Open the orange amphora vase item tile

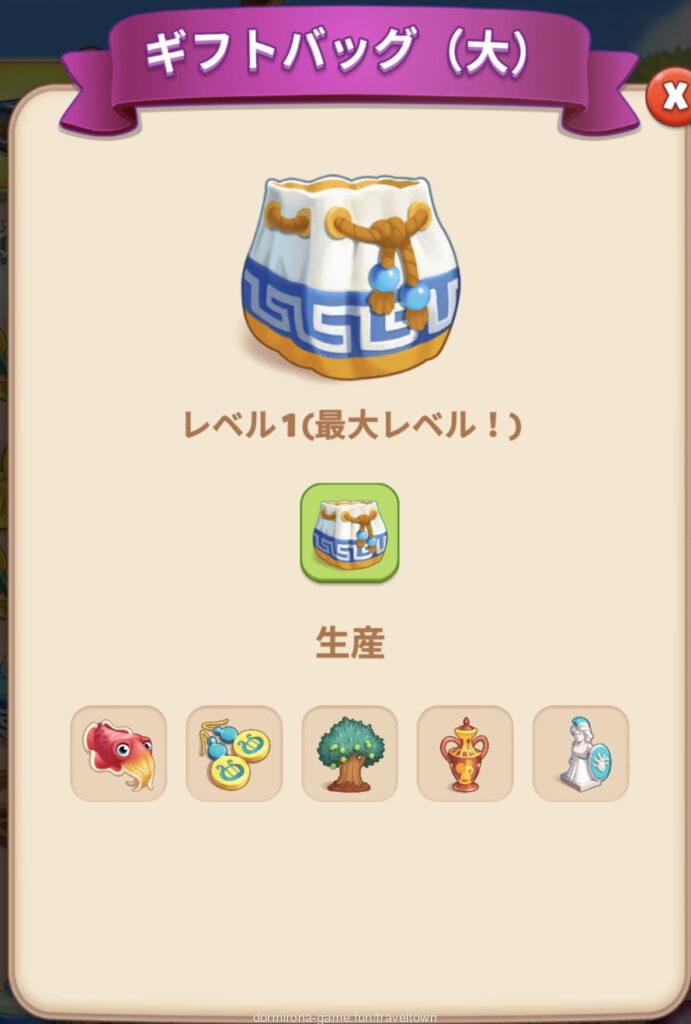[x=465, y=753]
